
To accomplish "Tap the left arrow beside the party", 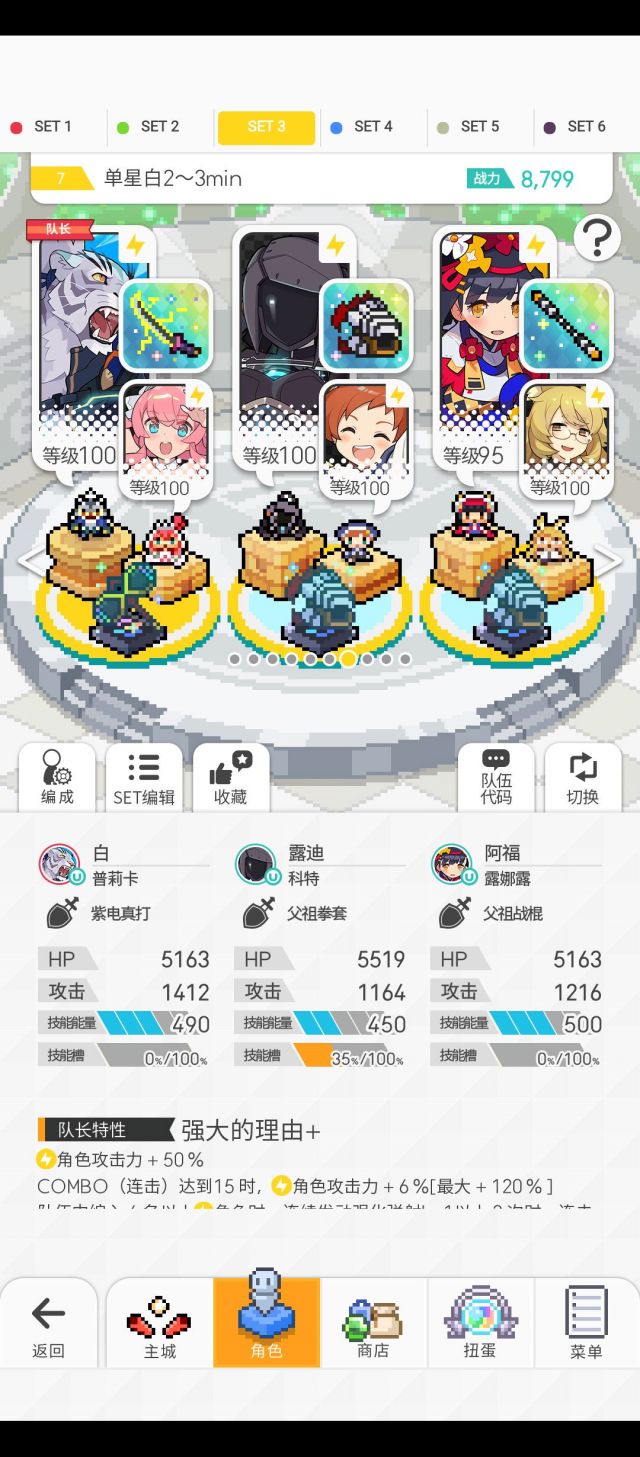I will tap(32, 562).
